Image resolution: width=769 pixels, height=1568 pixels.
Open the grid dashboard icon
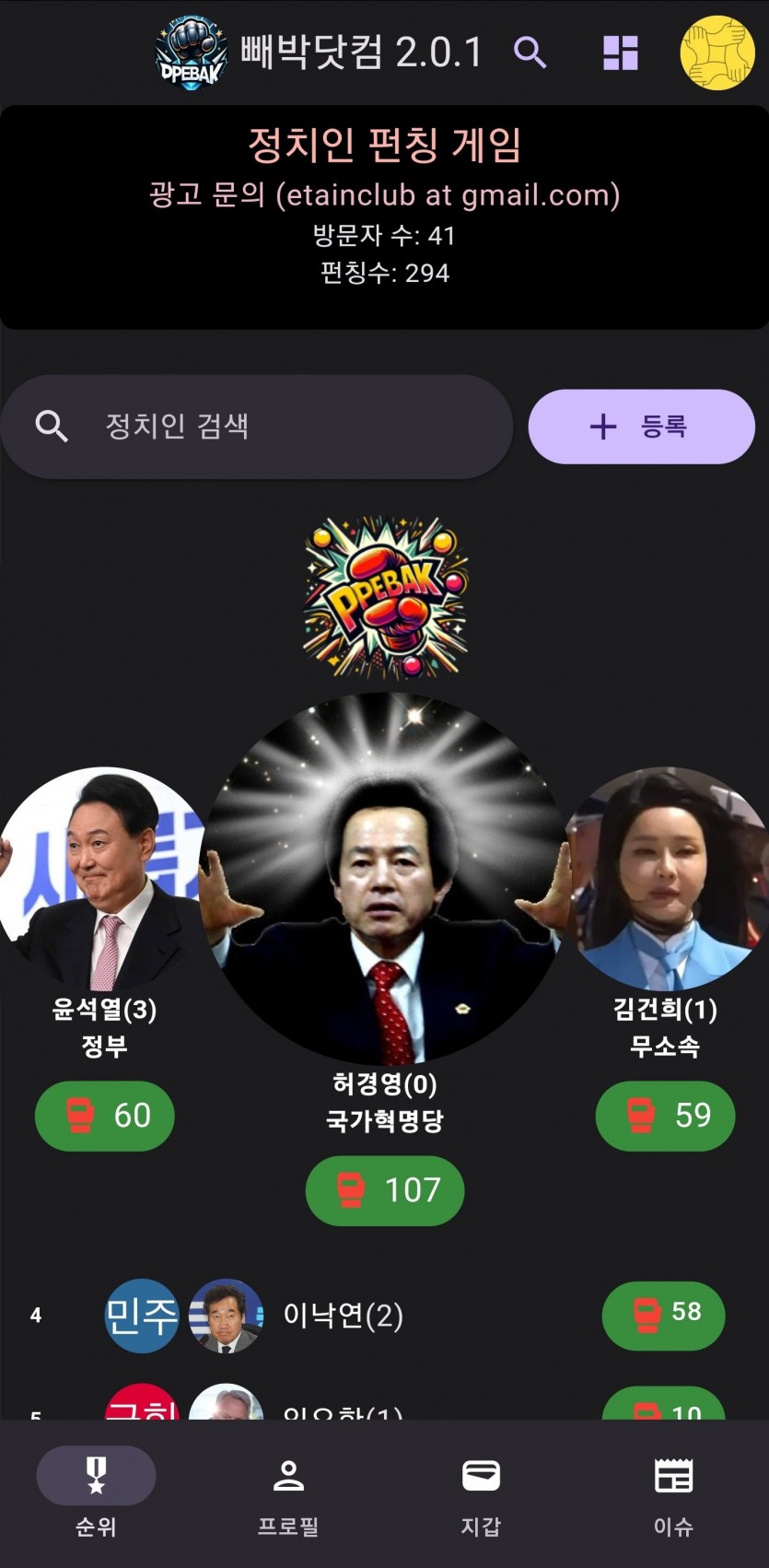click(620, 53)
